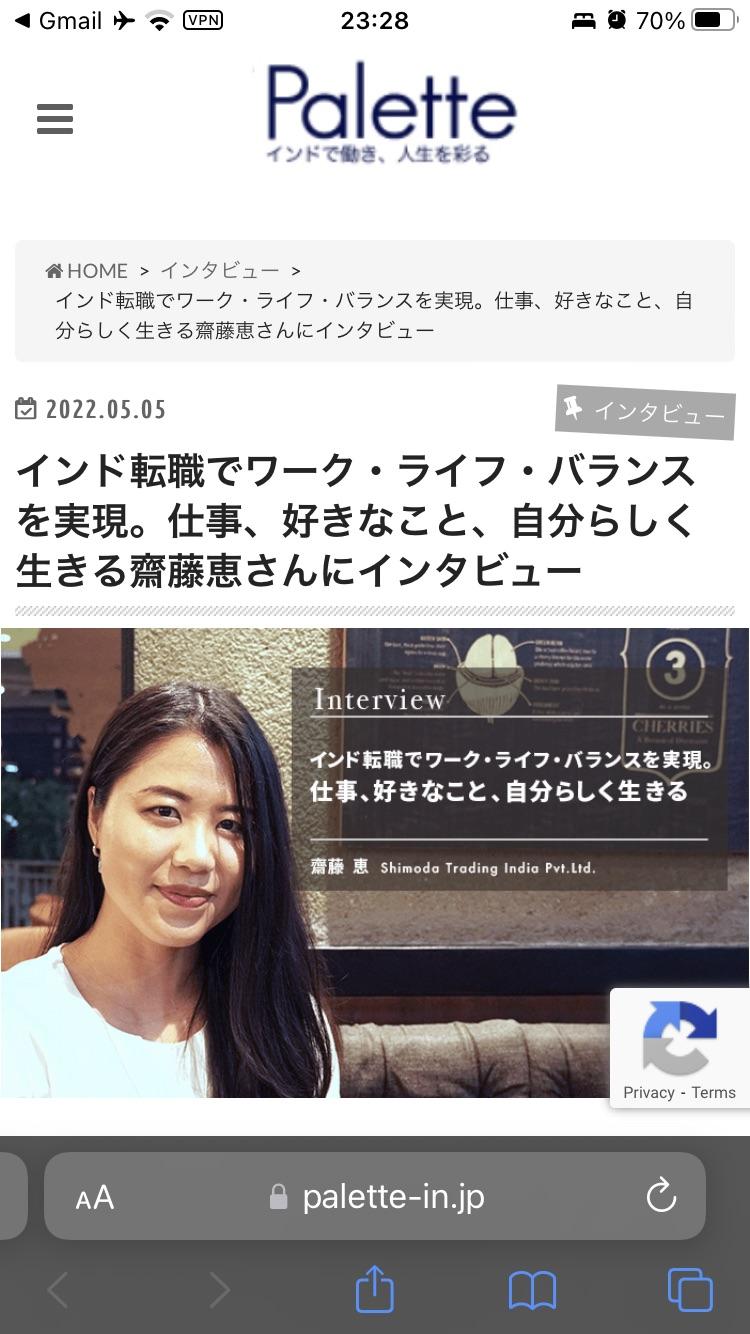Tap the palette-in.jp address bar
750x1334 pixels.
[x=375, y=1196]
